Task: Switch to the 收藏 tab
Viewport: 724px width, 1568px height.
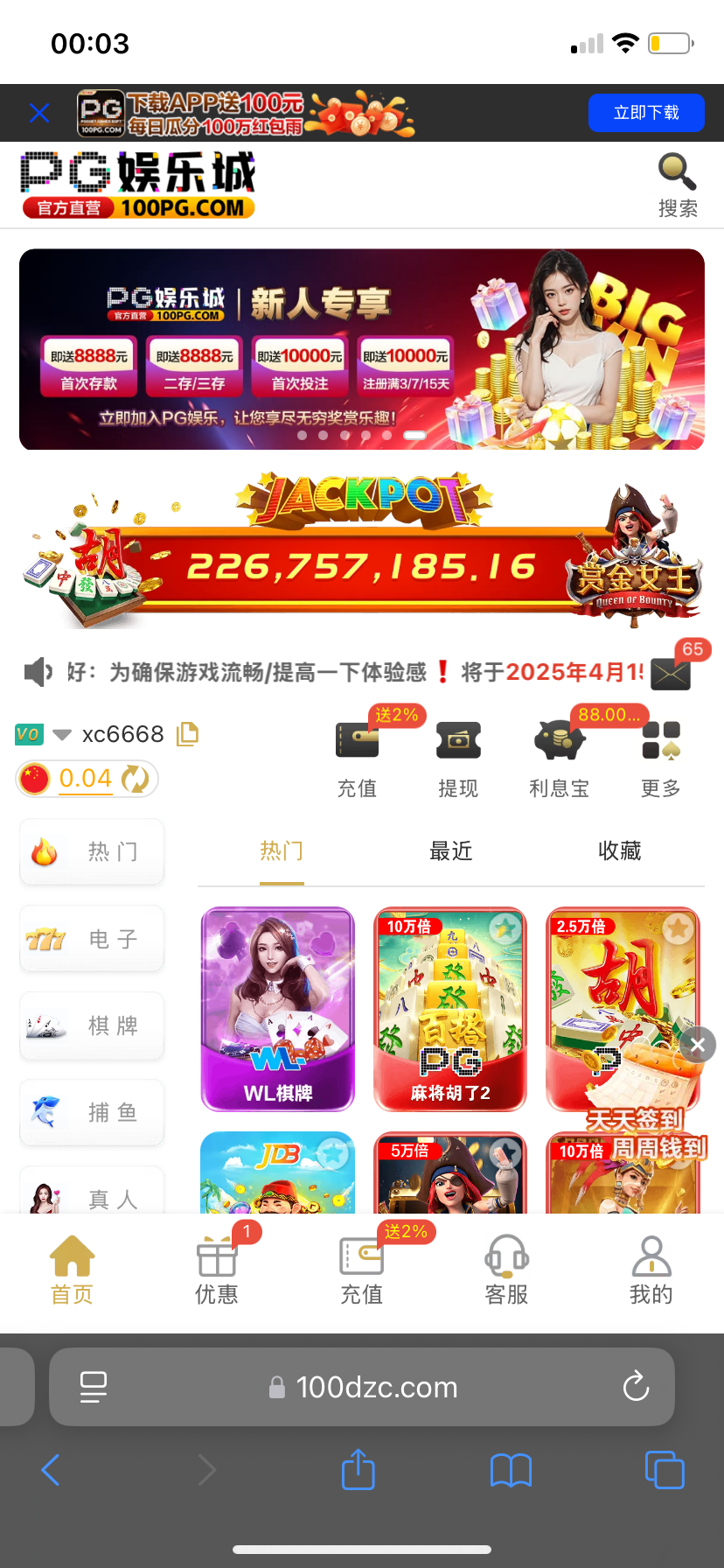Action: [x=619, y=850]
